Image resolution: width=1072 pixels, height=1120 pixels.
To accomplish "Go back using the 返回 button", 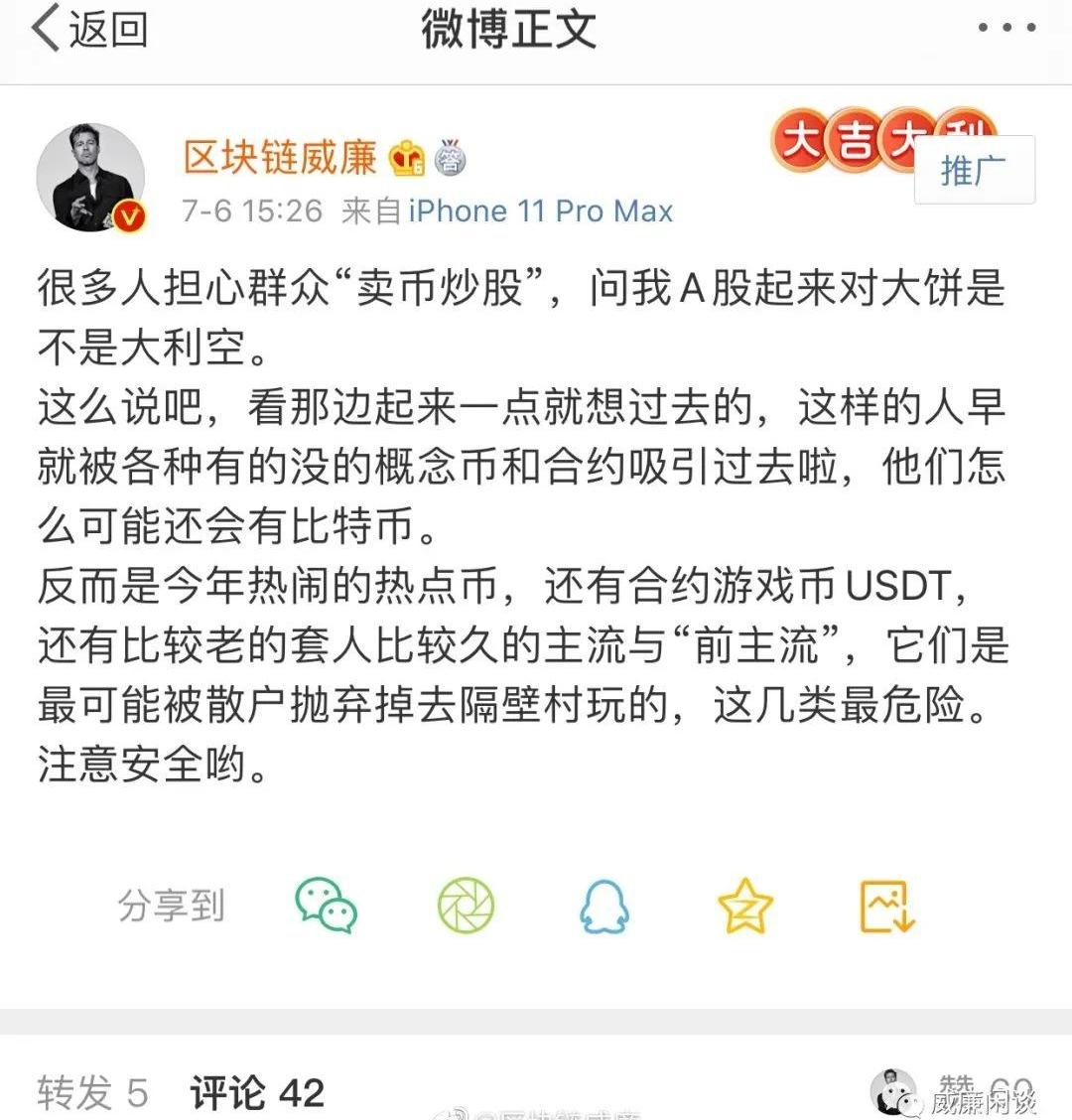I will [x=89, y=30].
